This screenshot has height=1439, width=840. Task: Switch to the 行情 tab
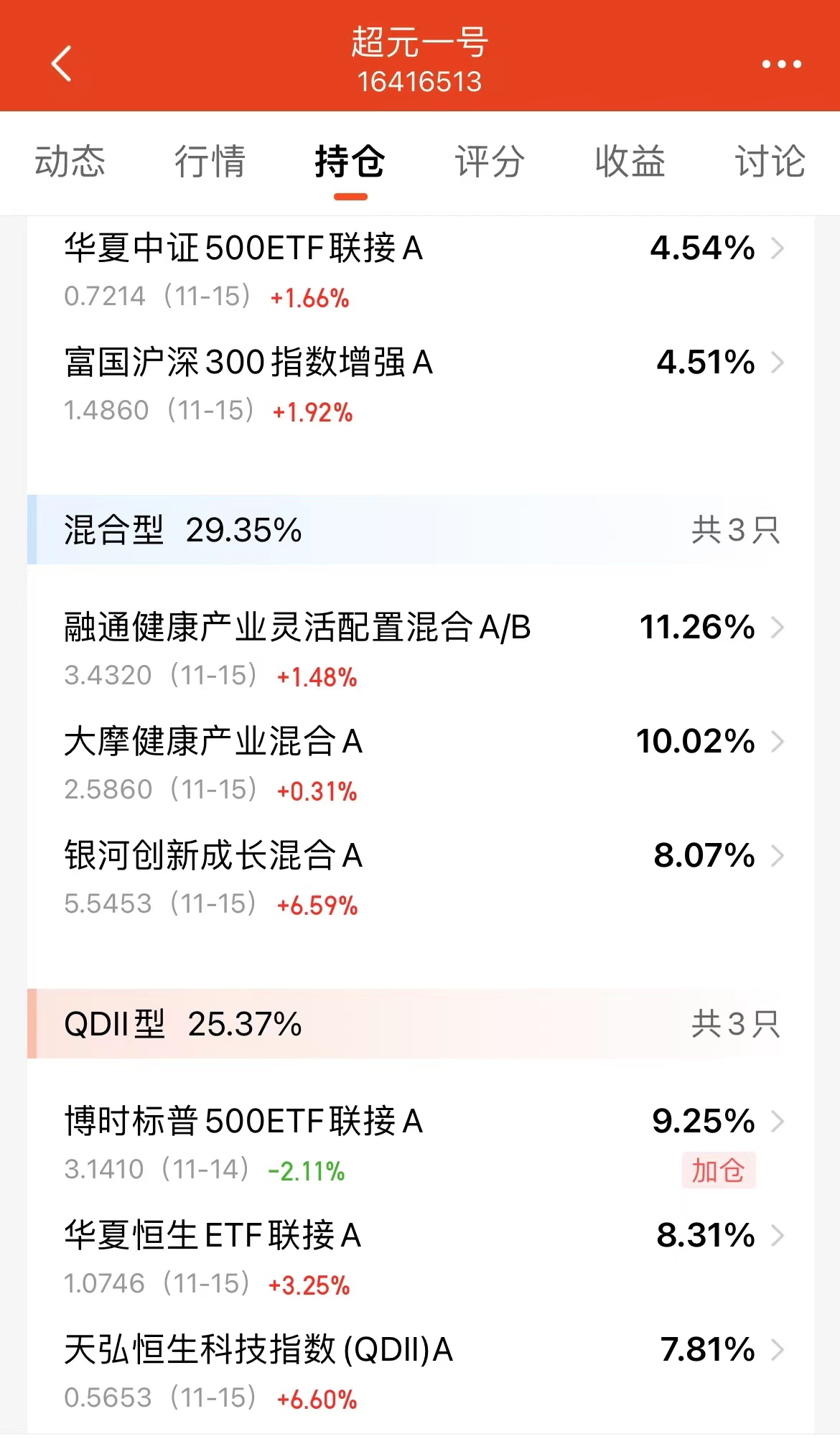point(210,161)
